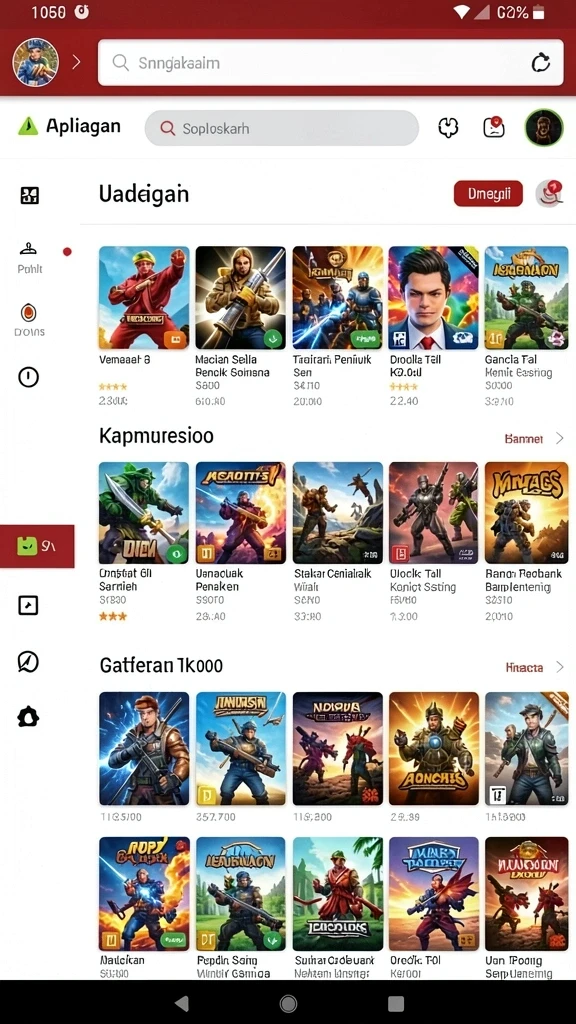Image resolution: width=576 pixels, height=1024 pixels.
Task: Select the Pohlt item in the side rail
Action: (x=29, y=257)
